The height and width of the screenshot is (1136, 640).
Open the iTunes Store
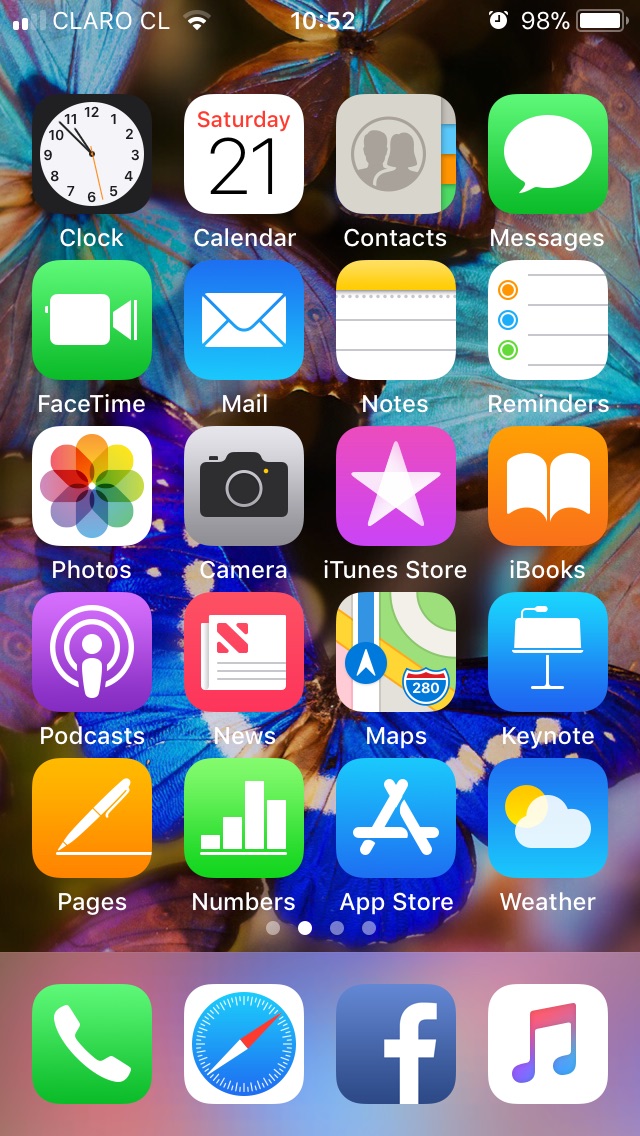(396, 485)
